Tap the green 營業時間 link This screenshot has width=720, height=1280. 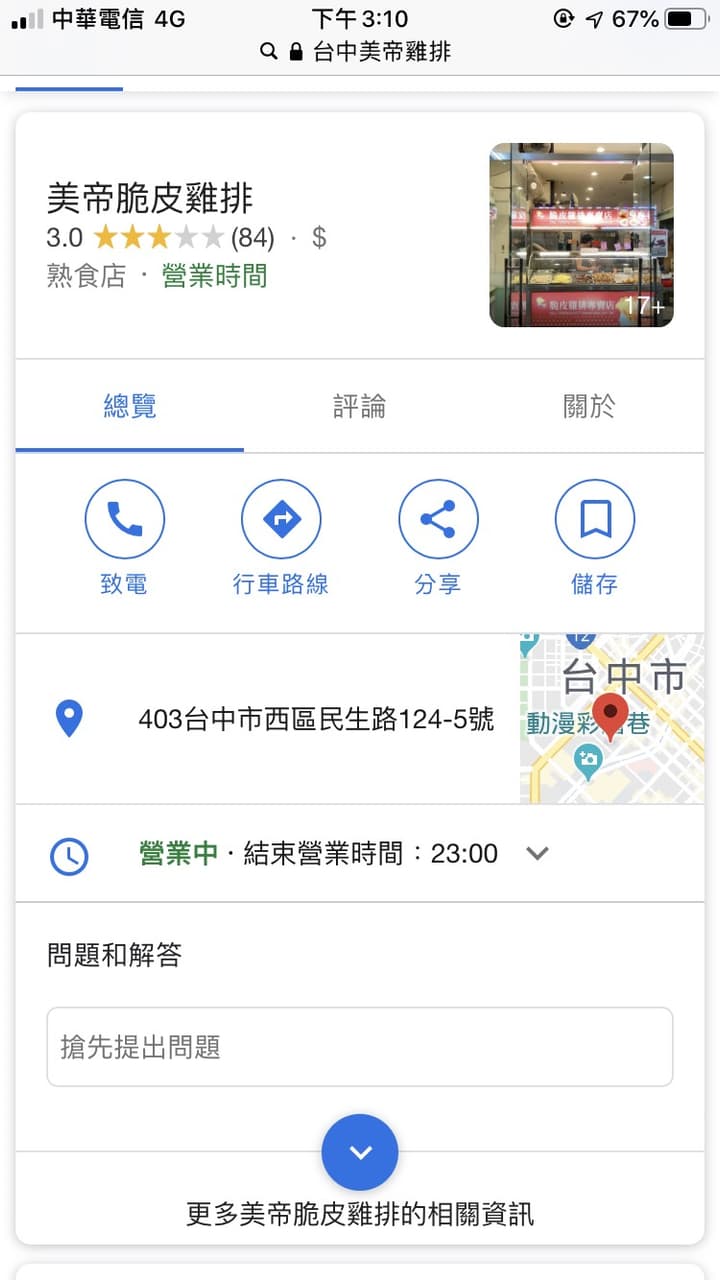click(215, 276)
